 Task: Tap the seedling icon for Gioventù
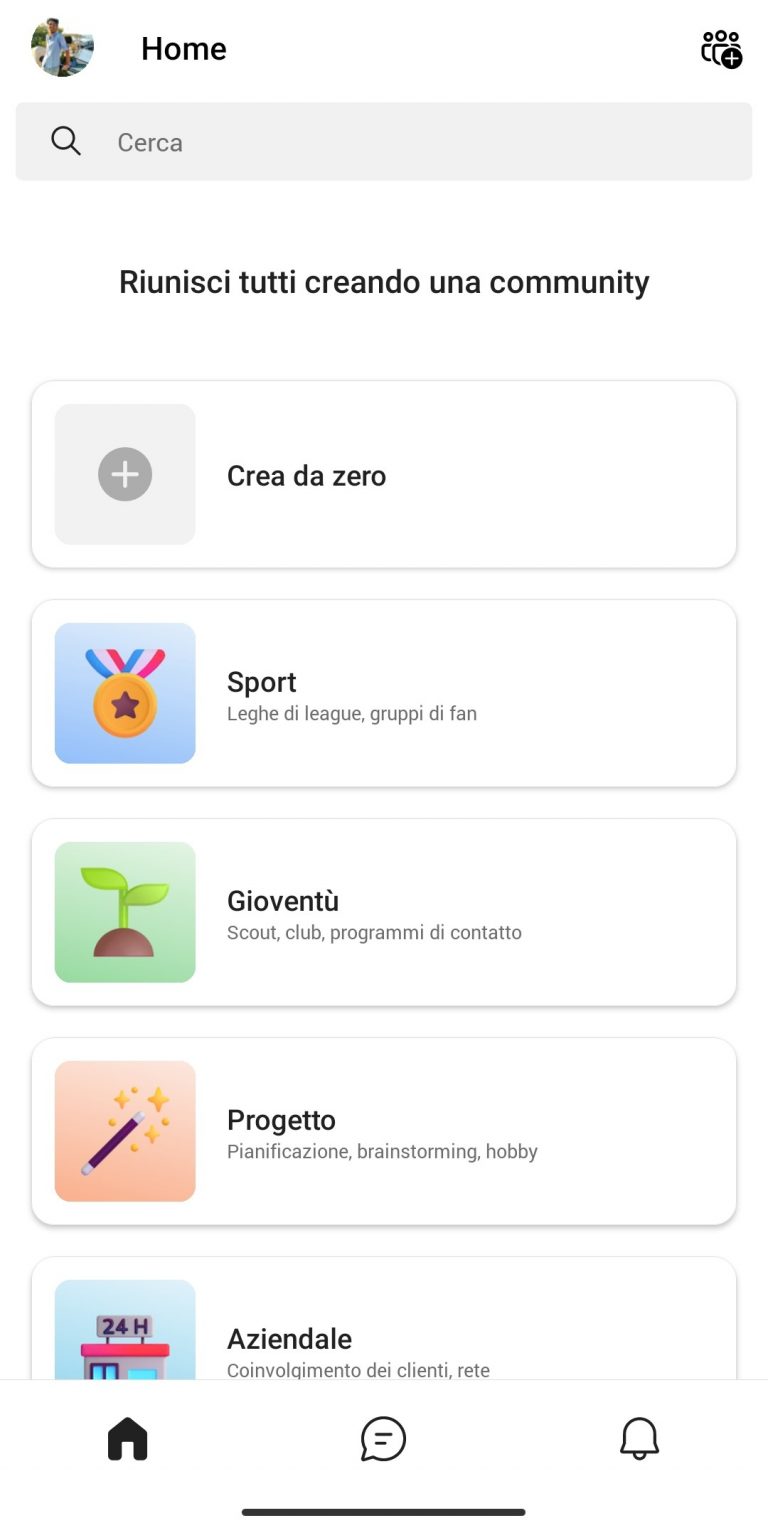click(x=123, y=911)
